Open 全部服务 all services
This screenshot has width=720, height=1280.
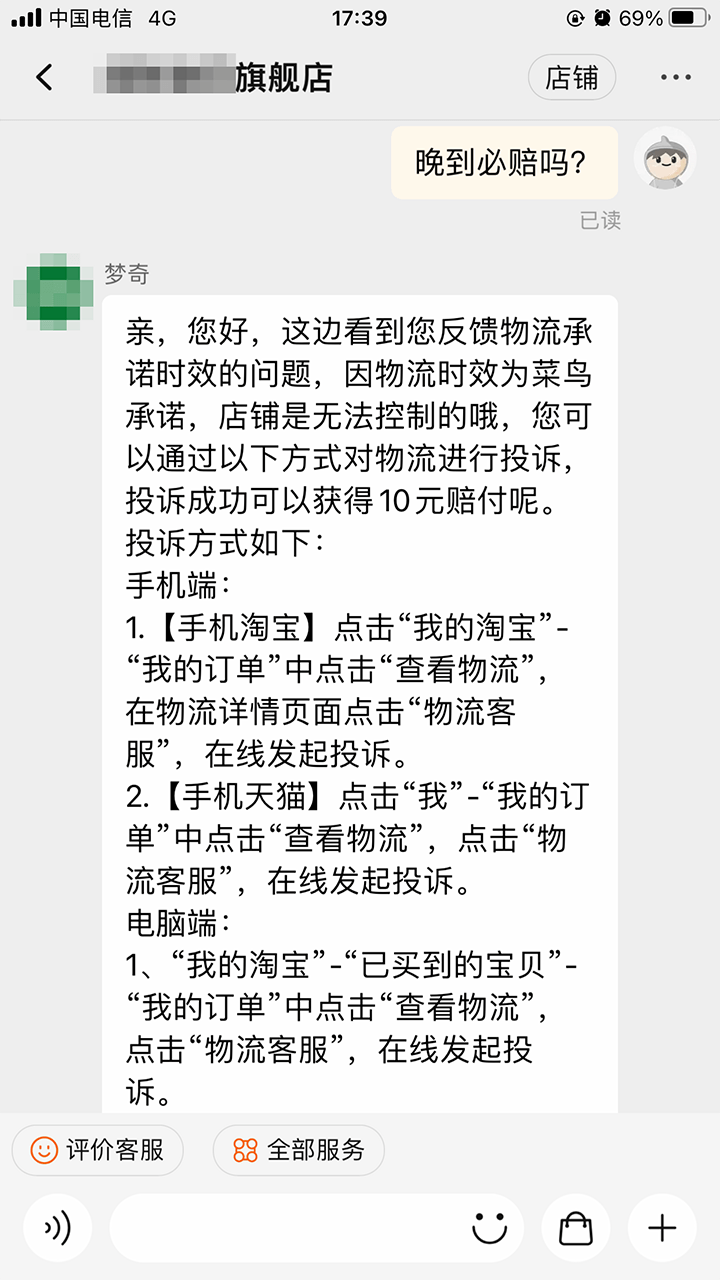point(298,1150)
